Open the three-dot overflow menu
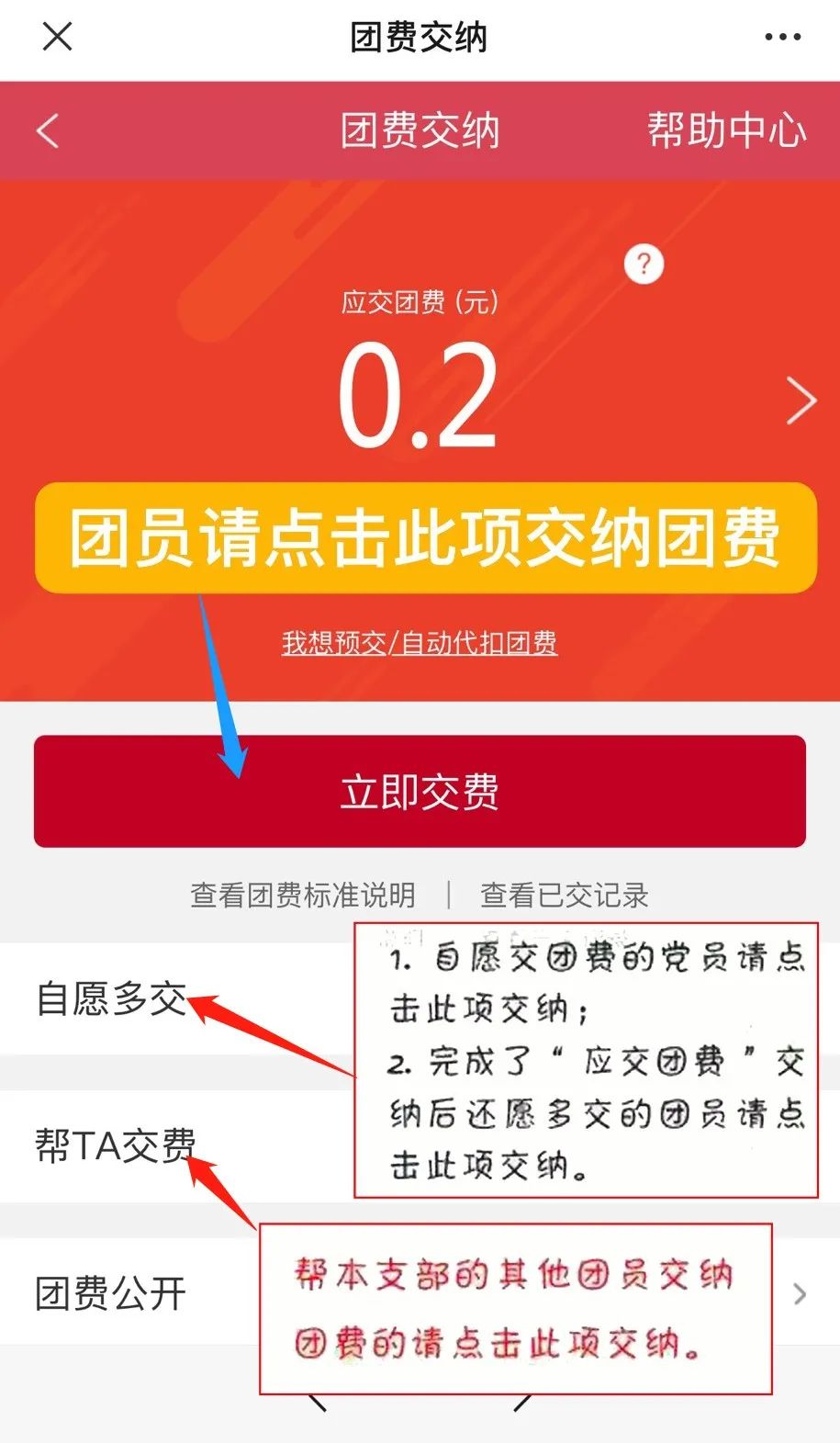This screenshot has width=840, height=1443. 782,37
